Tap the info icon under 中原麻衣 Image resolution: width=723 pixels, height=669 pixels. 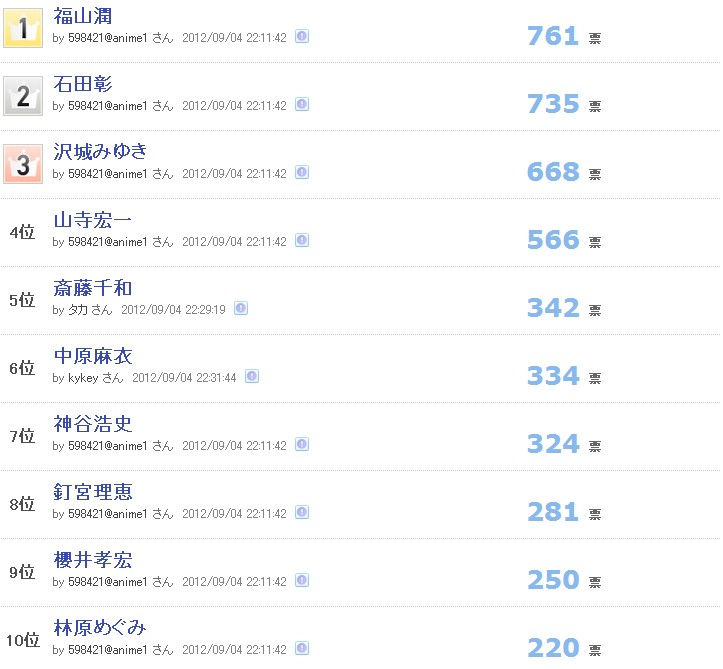[252, 377]
